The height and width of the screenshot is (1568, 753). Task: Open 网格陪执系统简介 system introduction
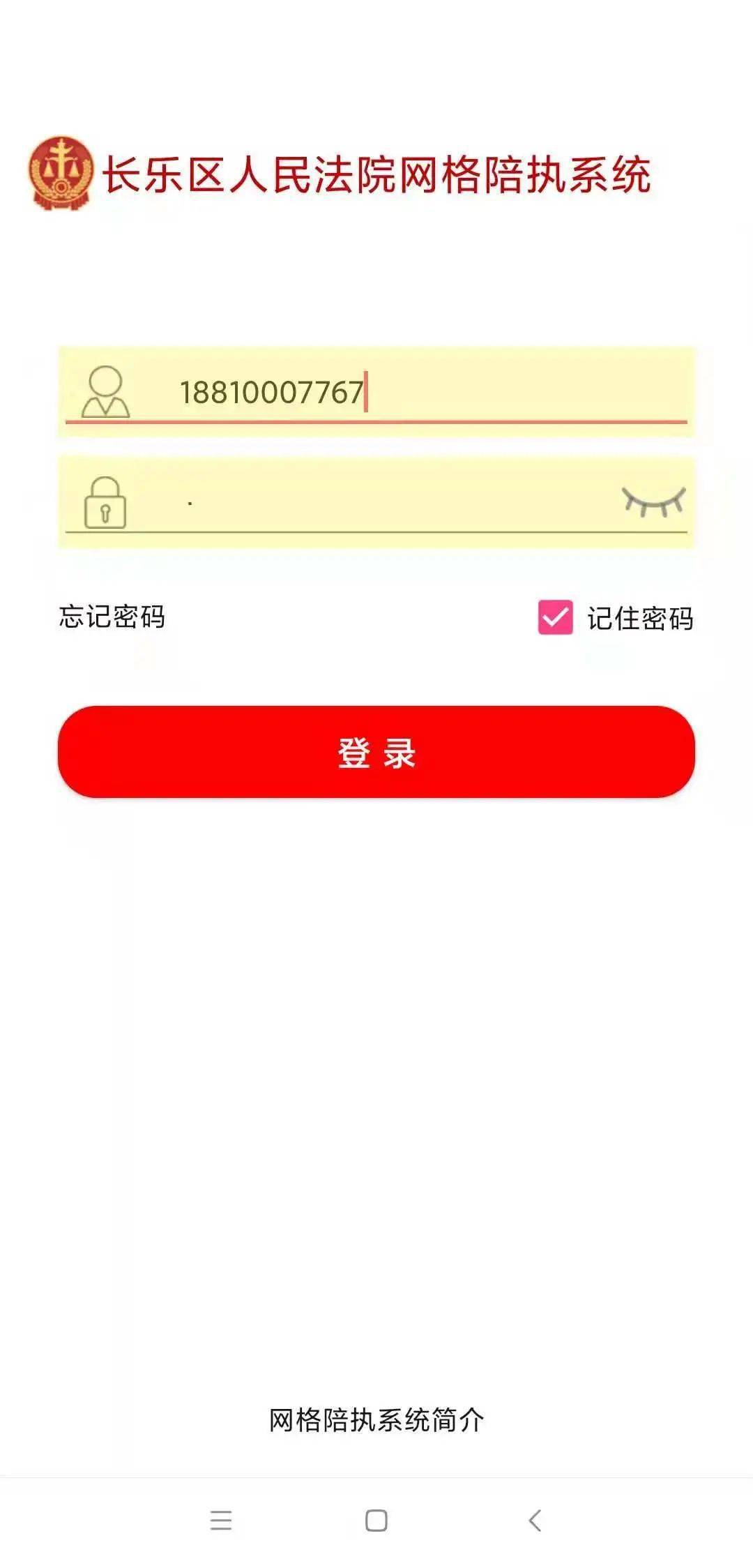click(x=376, y=1419)
